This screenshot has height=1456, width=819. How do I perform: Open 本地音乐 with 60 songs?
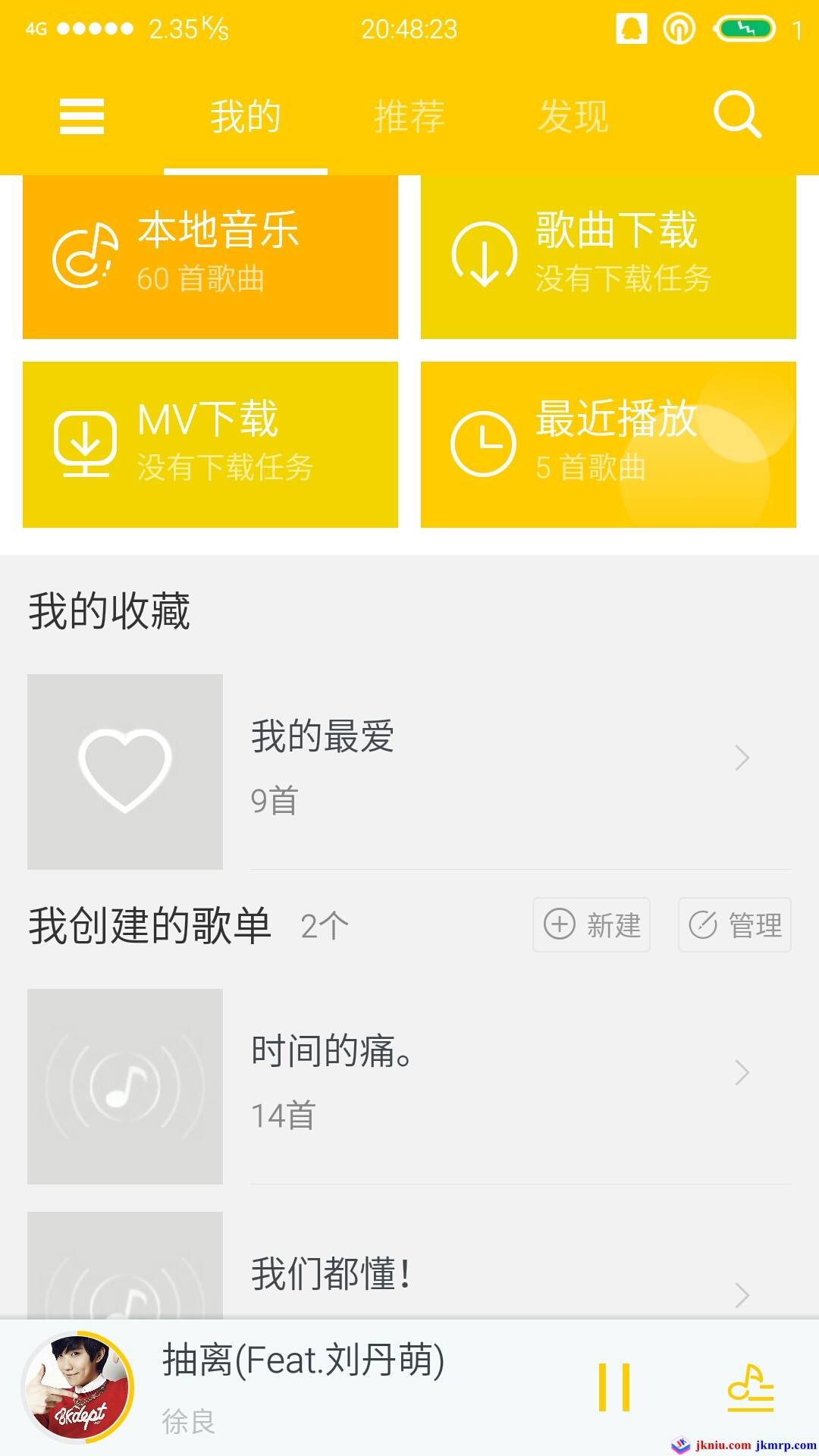210,256
